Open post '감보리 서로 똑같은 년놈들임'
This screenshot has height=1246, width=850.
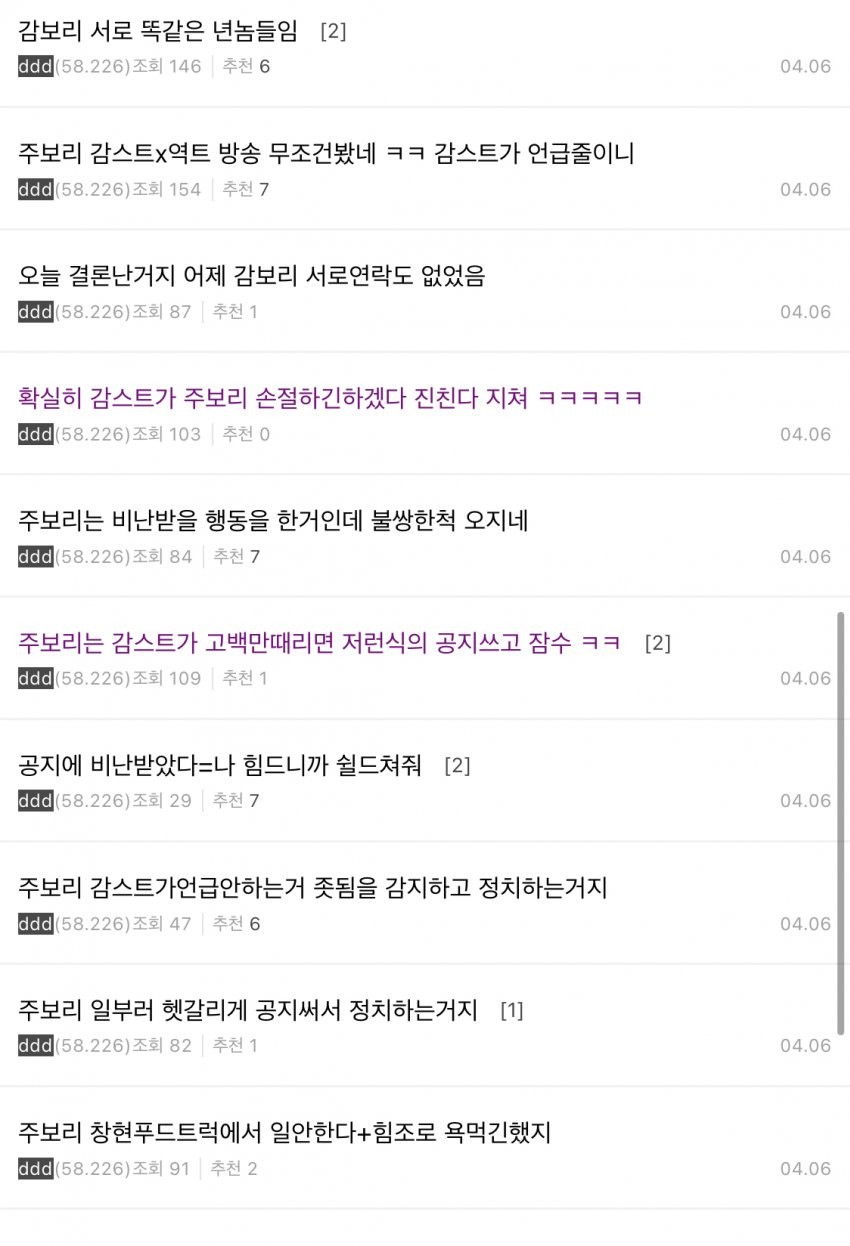pos(158,32)
